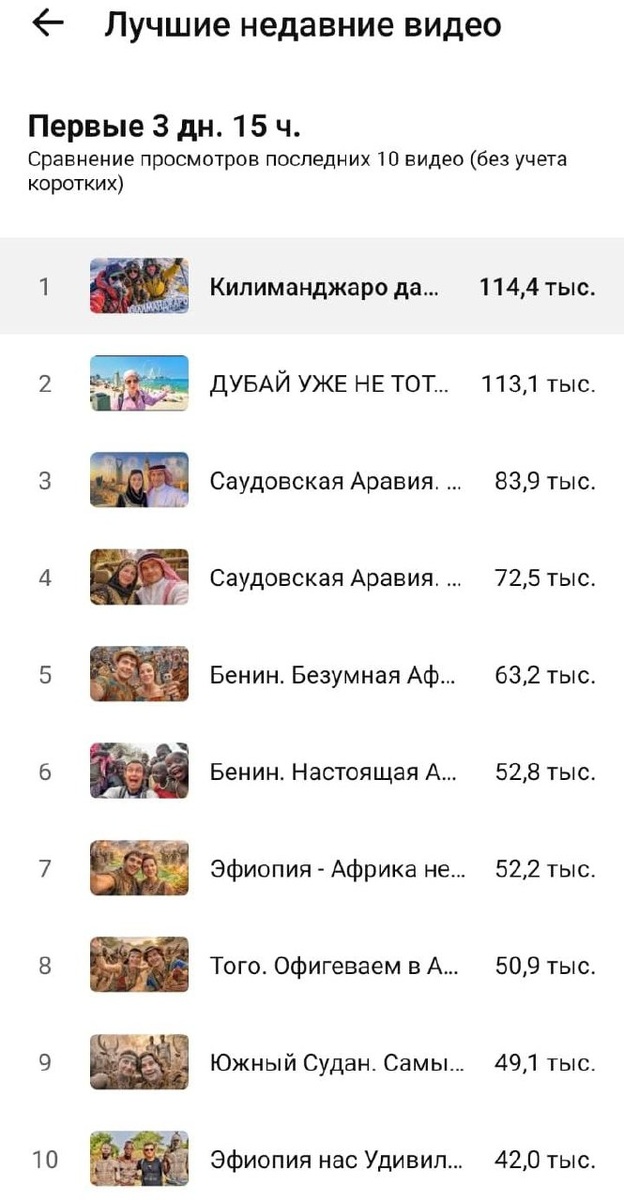The width and height of the screenshot is (624, 1200).
Task: Open Саудовская Аравия video with 72,5 тыс.
Action: 335,578
